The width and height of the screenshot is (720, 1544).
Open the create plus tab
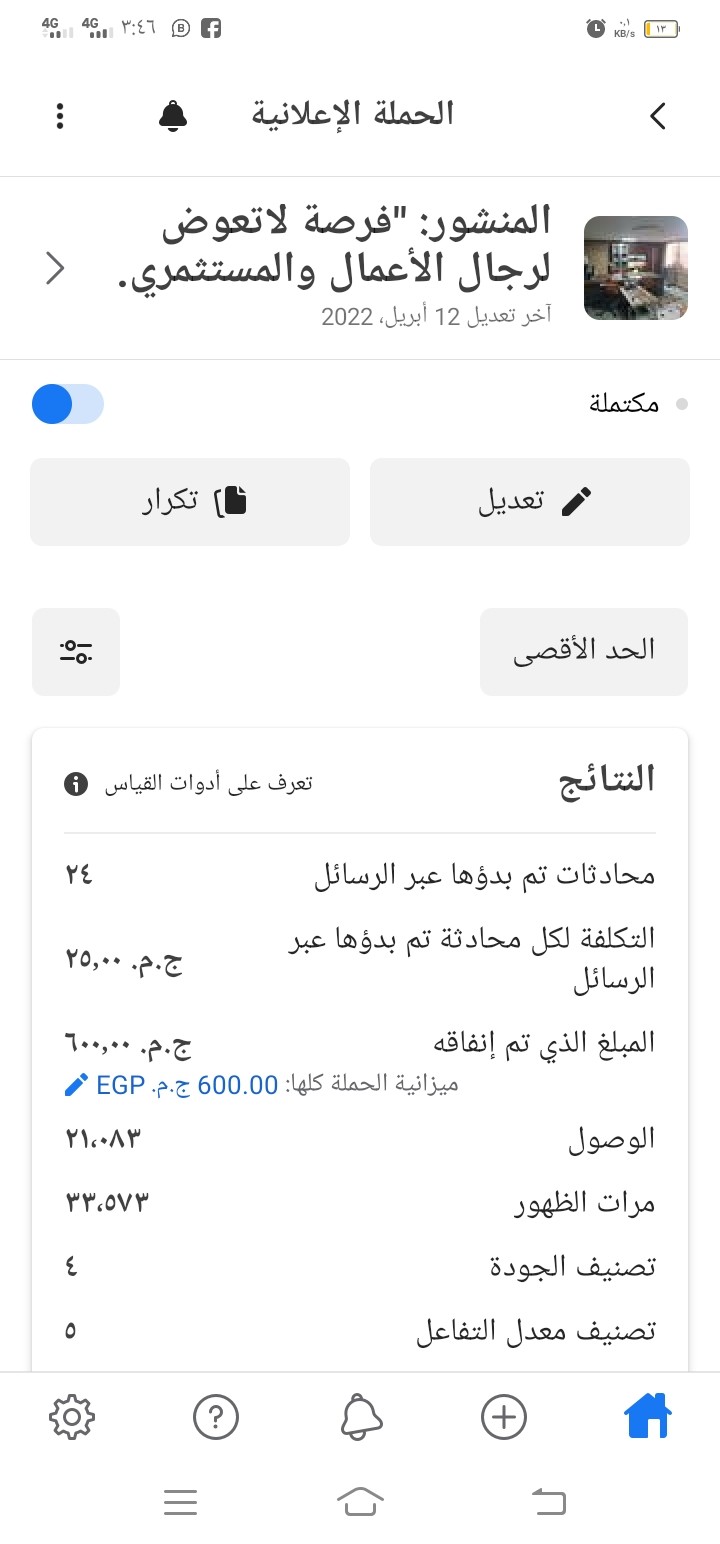(504, 1417)
